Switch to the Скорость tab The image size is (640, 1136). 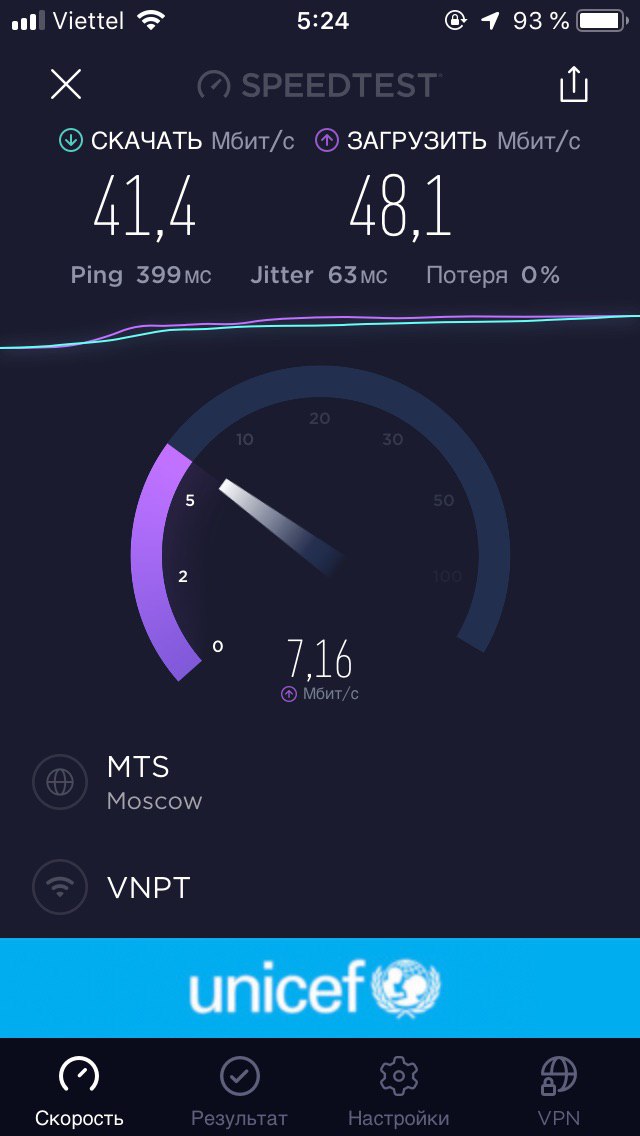coord(79,1091)
